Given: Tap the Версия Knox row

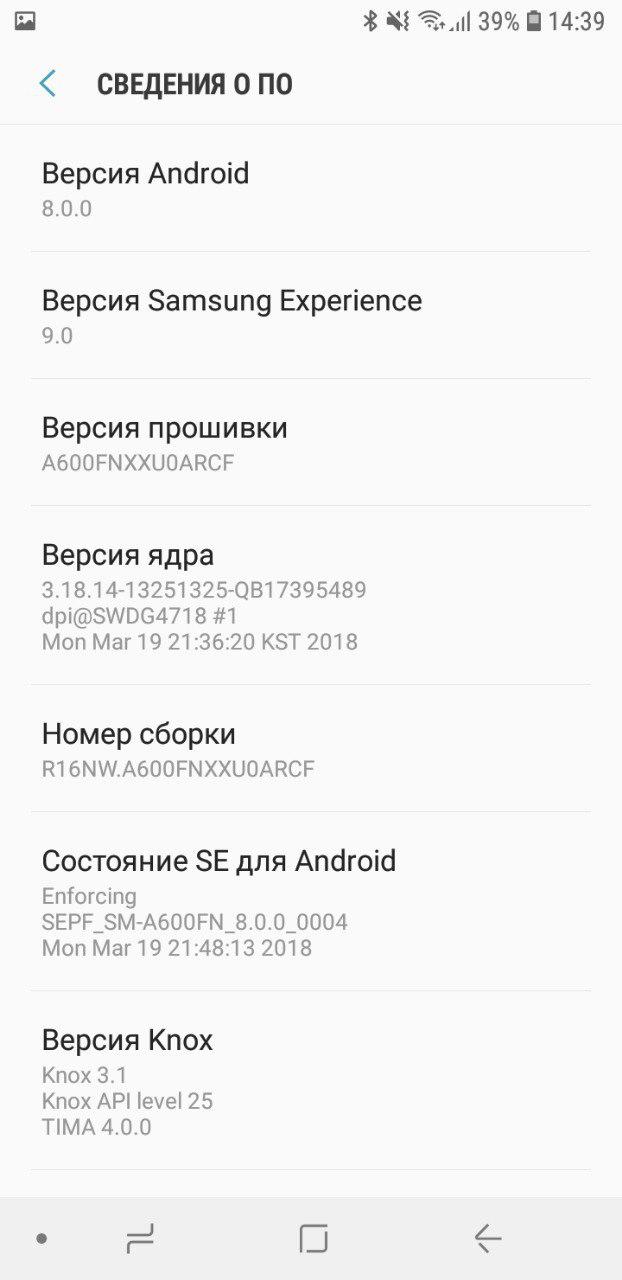Looking at the screenshot, I should tap(311, 1081).
